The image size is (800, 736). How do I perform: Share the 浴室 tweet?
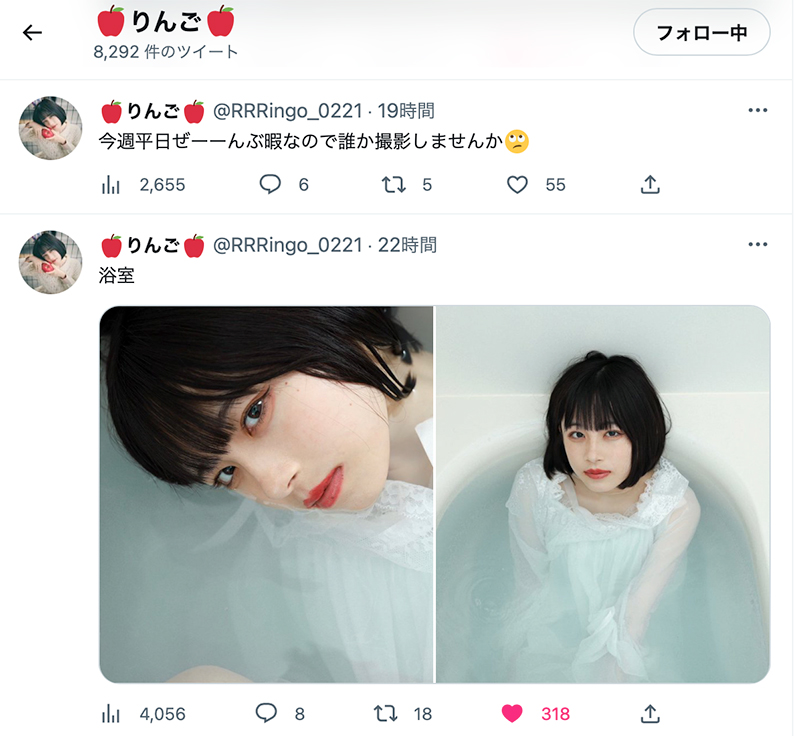tap(649, 714)
